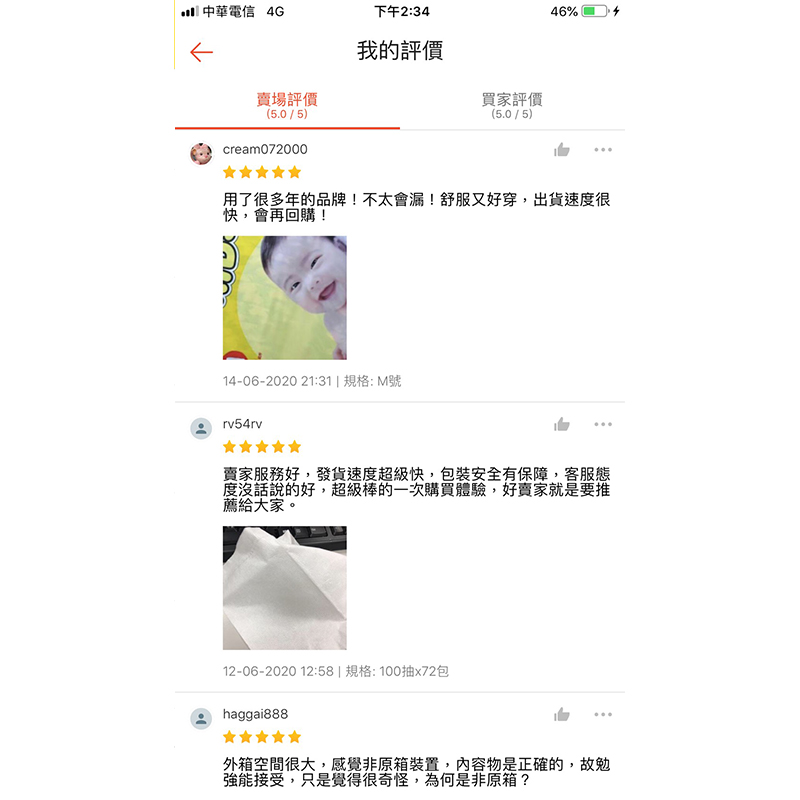Like rv54rv's review
Viewport: 800px width, 800px height.
(562, 425)
